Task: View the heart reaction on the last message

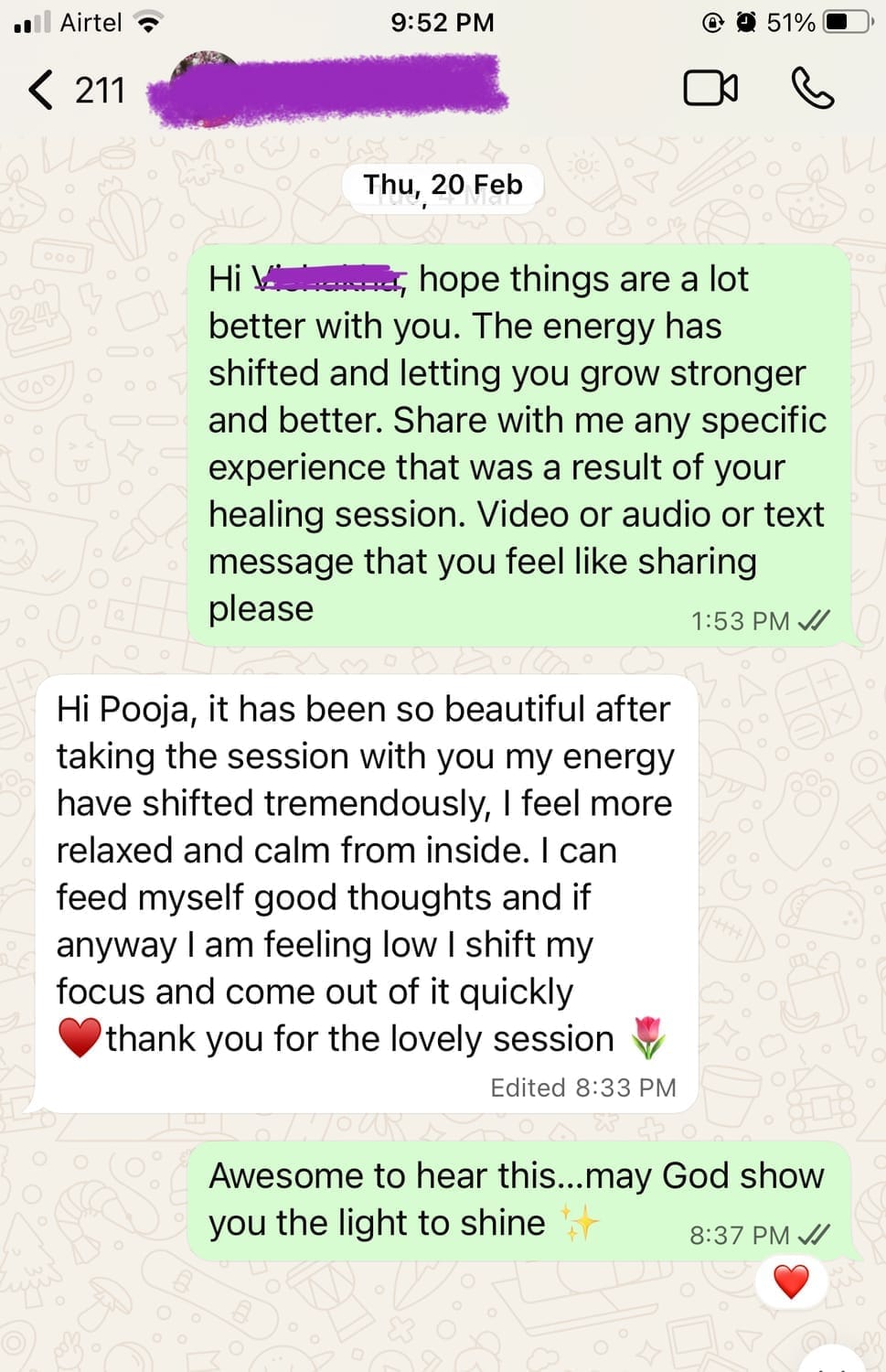Action: point(791,1281)
